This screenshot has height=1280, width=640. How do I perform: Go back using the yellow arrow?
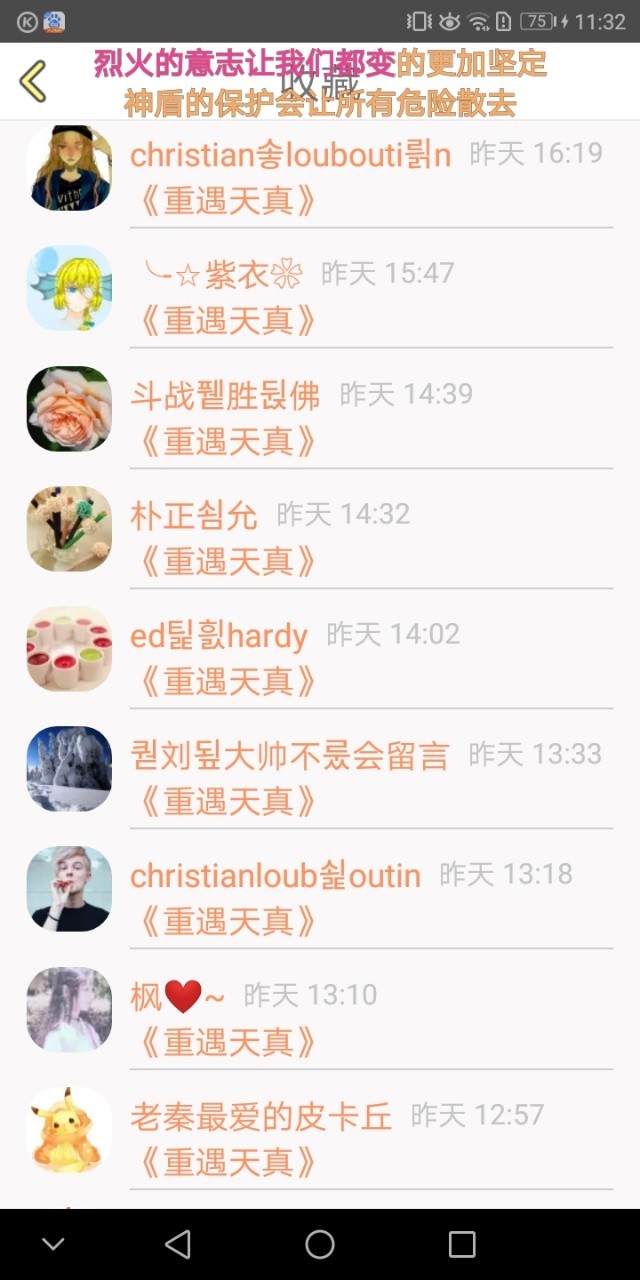33,81
